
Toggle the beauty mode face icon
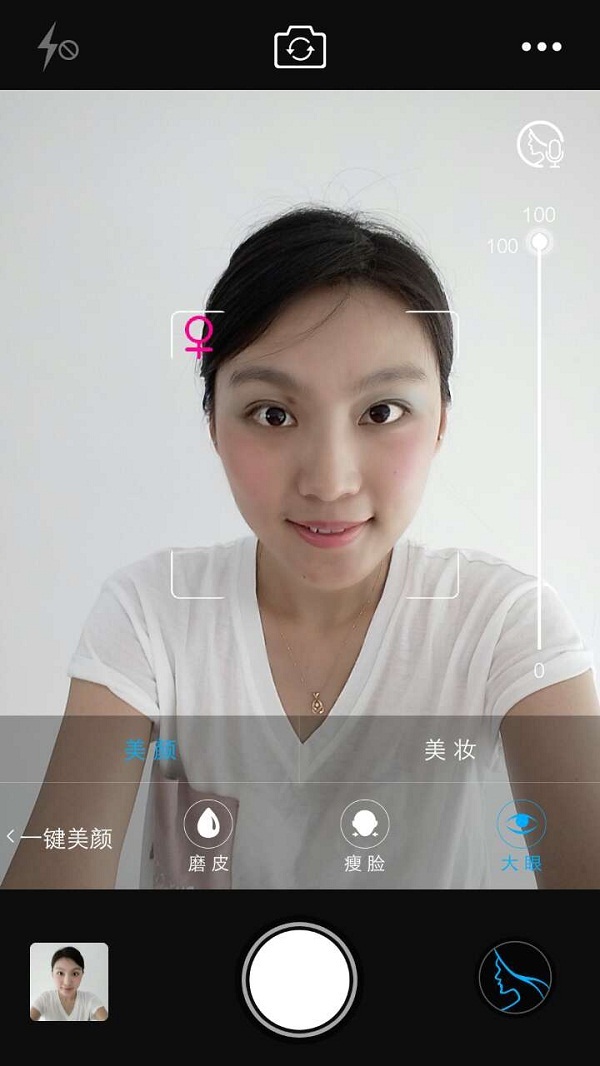pos(515,978)
